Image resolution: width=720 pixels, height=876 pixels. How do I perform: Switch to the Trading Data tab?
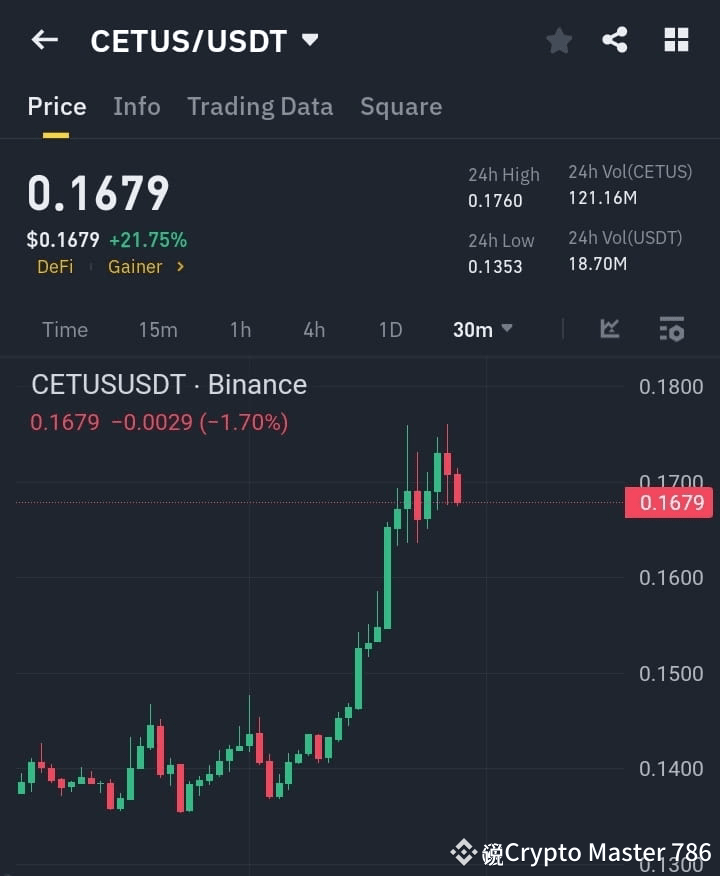click(x=260, y=107)
